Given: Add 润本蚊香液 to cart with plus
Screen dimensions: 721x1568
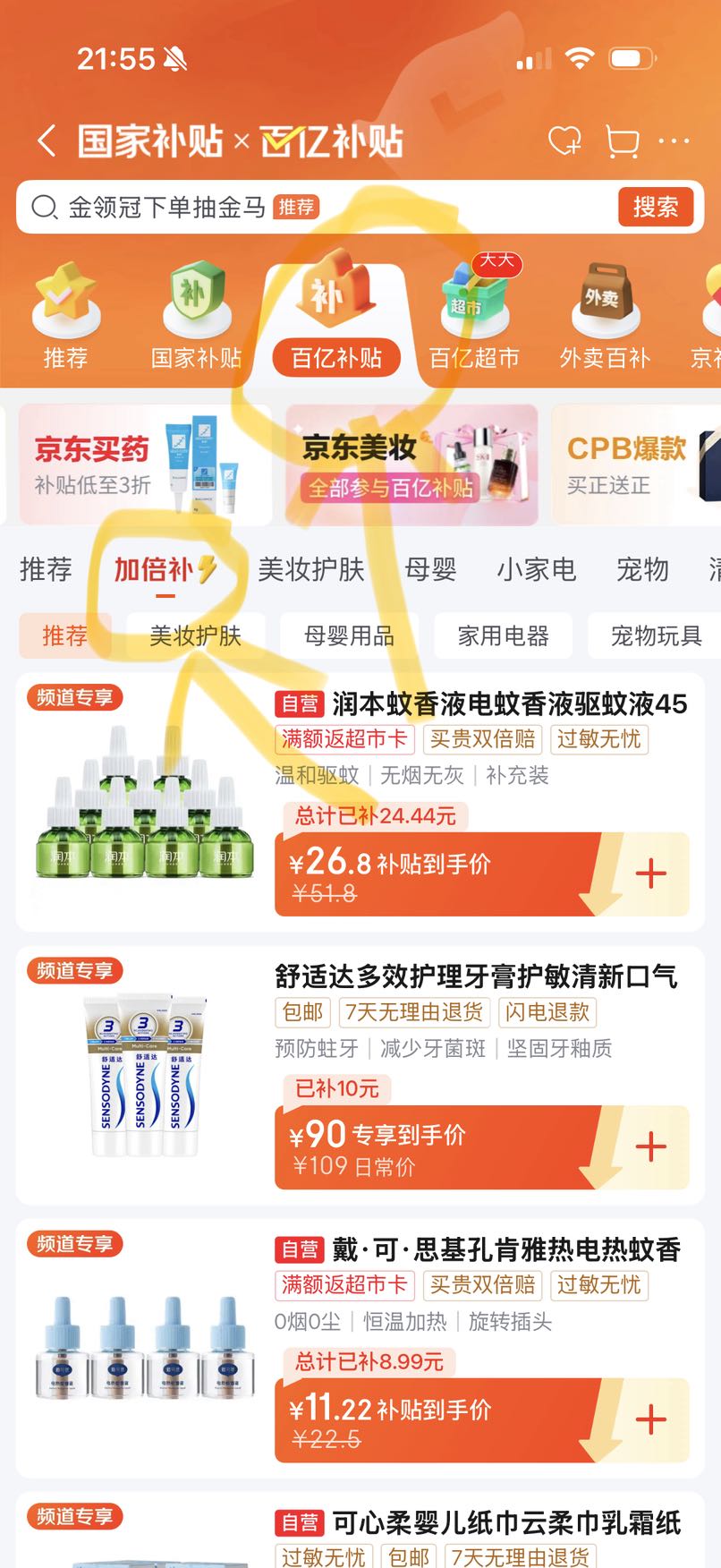Looking at the screenshot, I should click(651, 873).
